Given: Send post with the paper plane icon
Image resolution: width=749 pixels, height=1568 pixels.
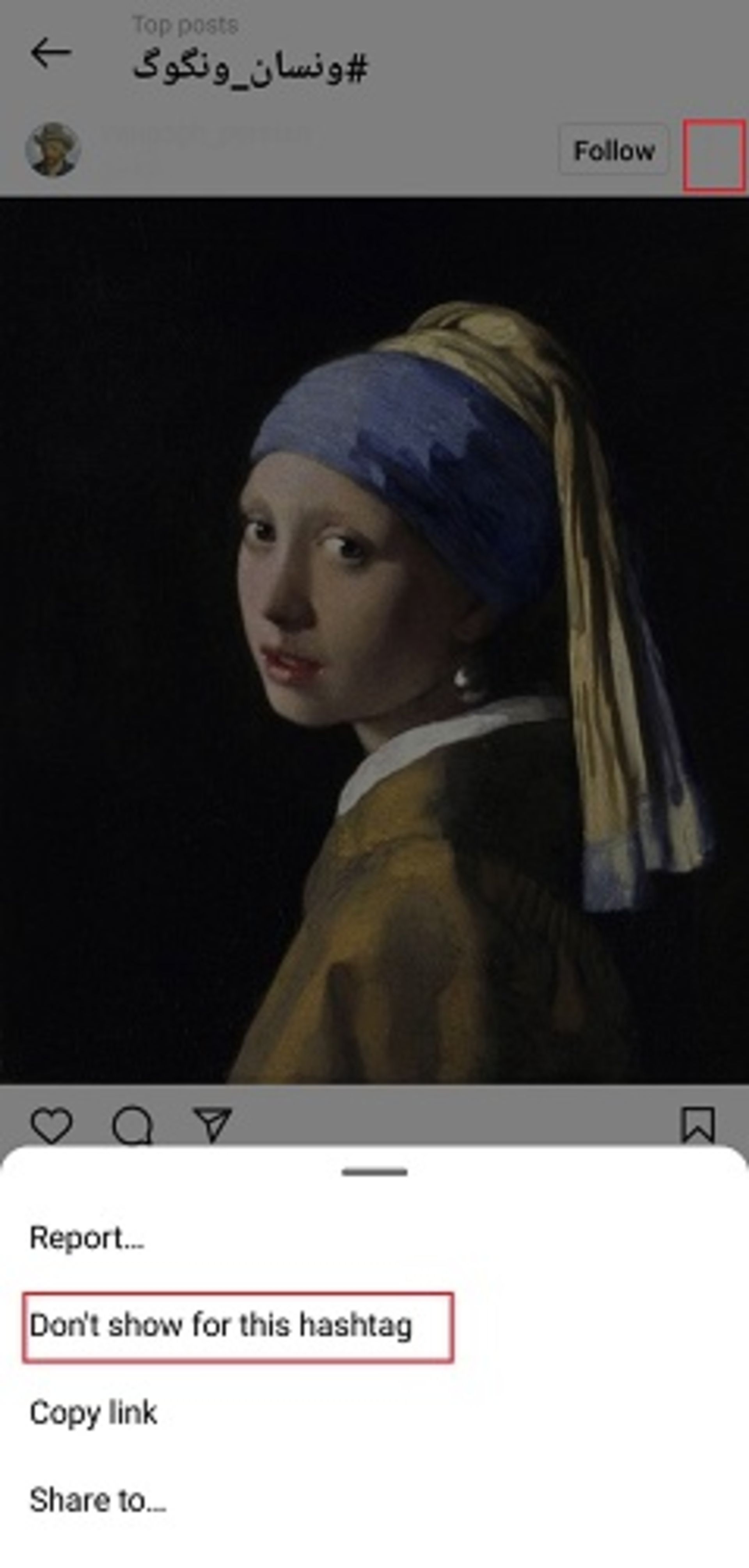Looking at the screenshot, I should tap(212, 1124).
